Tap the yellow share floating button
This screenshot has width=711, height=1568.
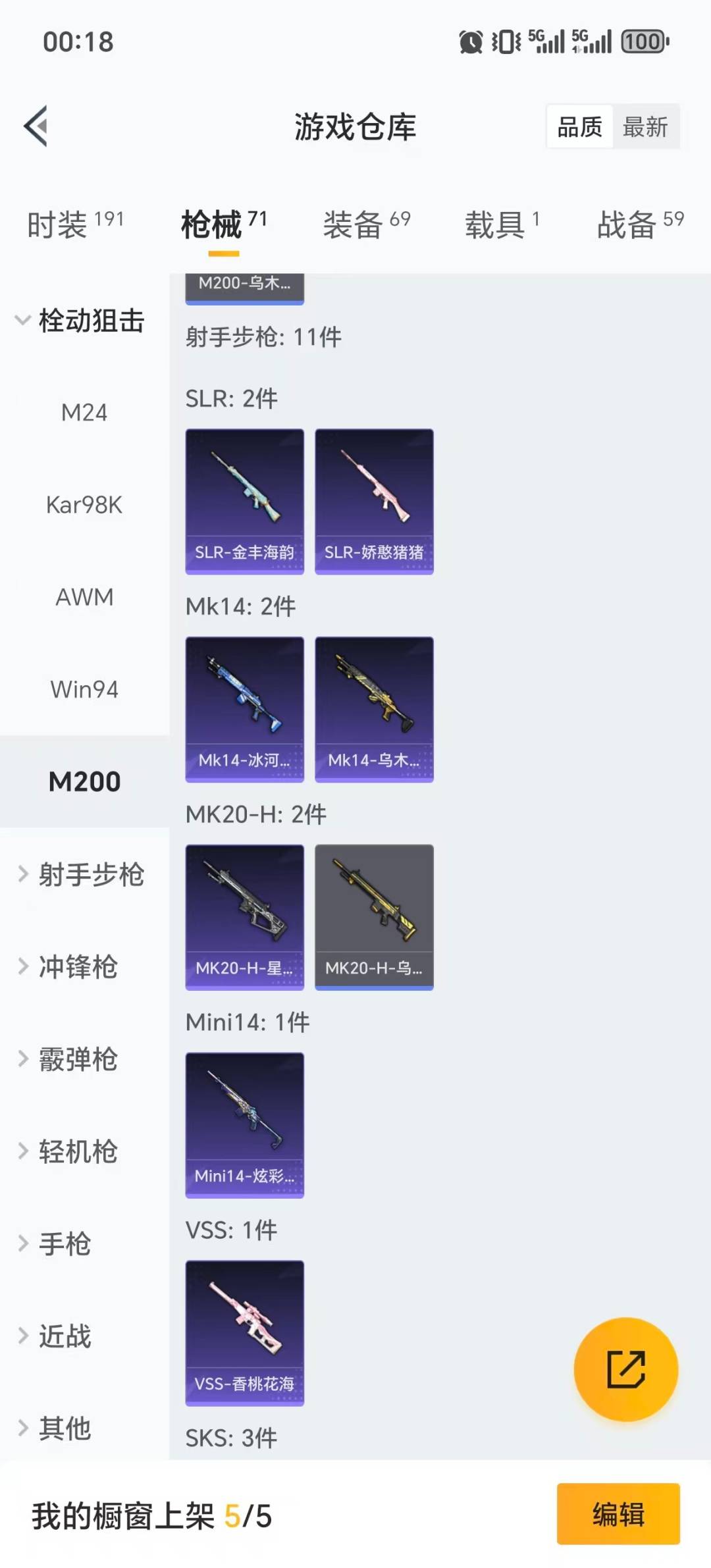pyautogui.click(x=625, y=1369)
